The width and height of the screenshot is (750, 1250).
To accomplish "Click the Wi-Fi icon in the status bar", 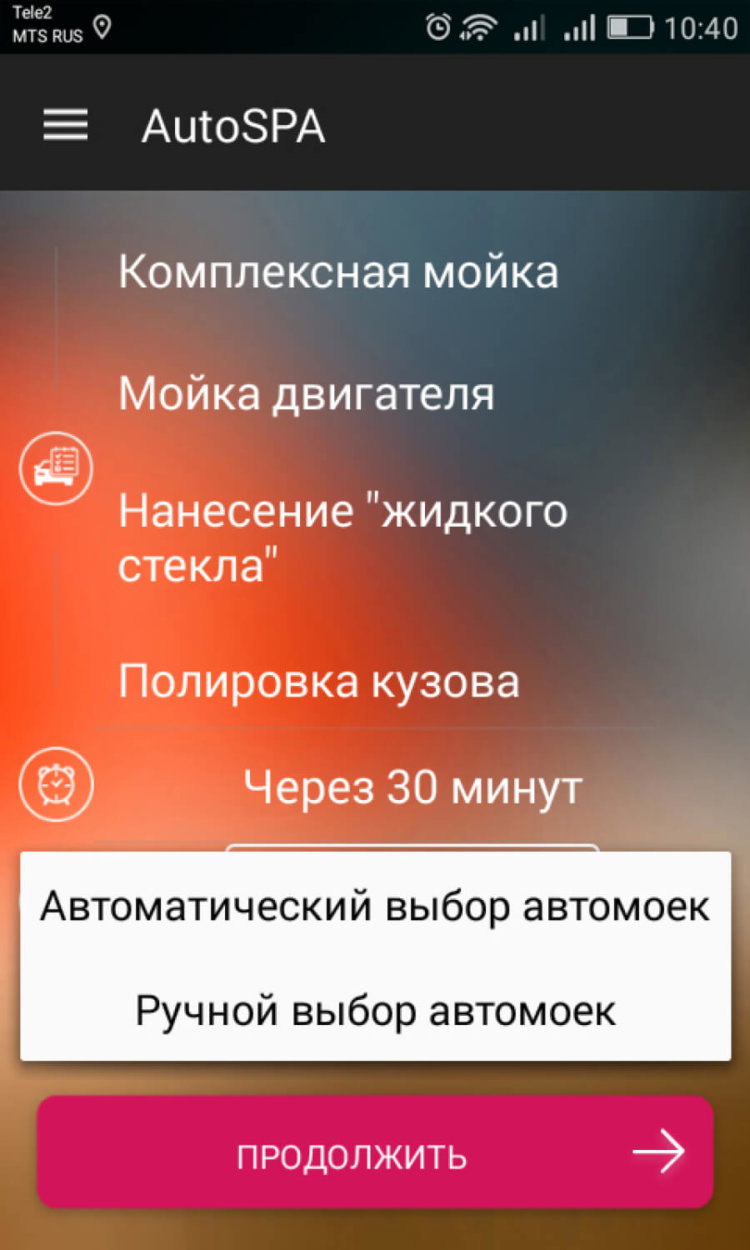I will tap(478, 27).
